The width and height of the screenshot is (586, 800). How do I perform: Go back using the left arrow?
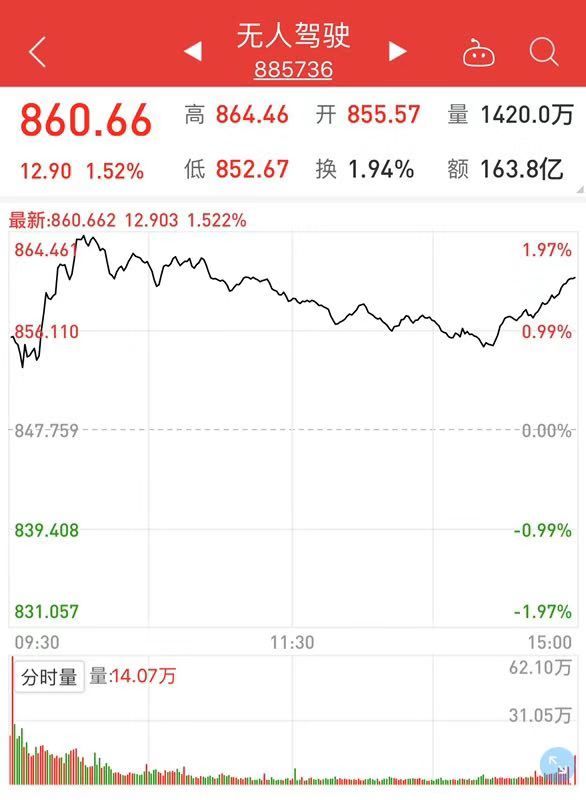click(38, 52)
